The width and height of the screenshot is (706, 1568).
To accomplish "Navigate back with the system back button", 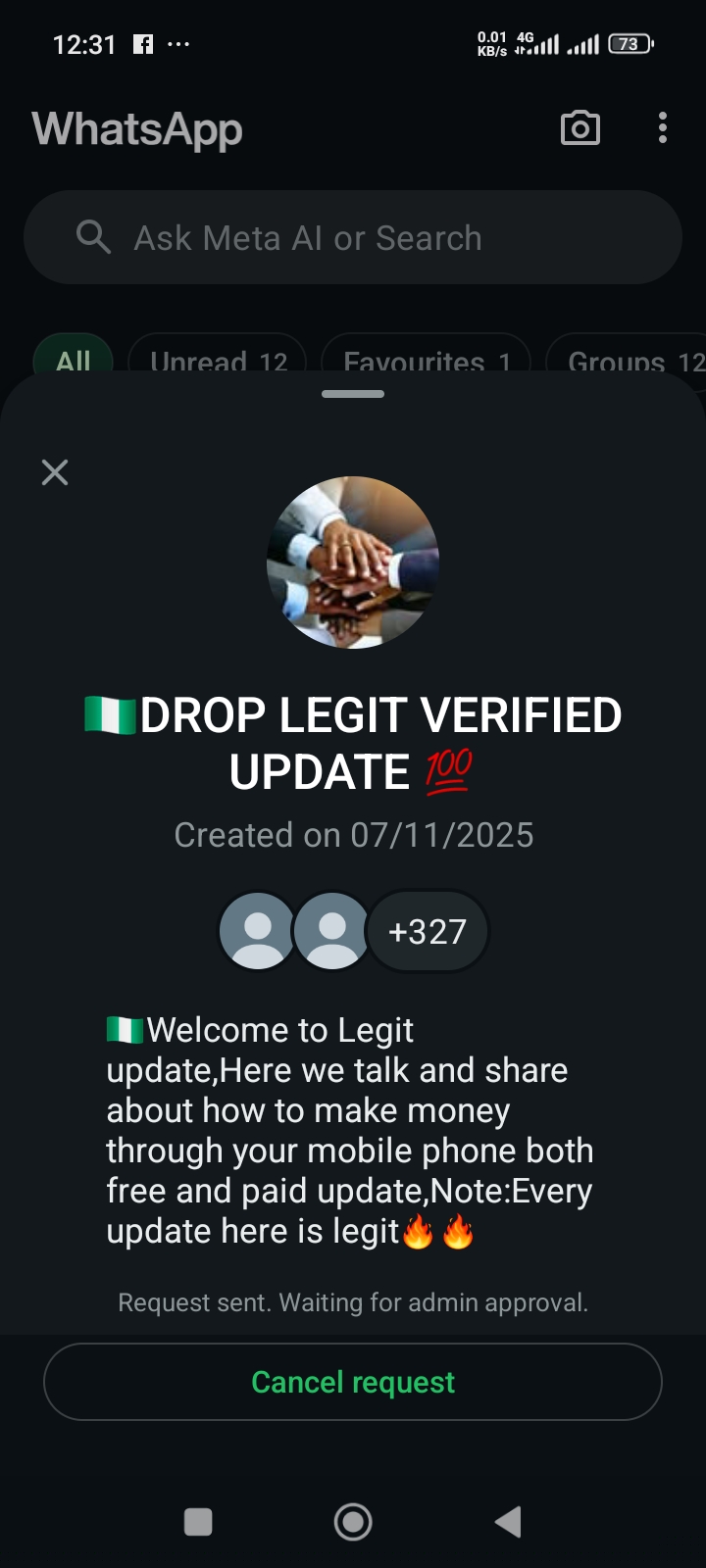I will click(508, 1522).
